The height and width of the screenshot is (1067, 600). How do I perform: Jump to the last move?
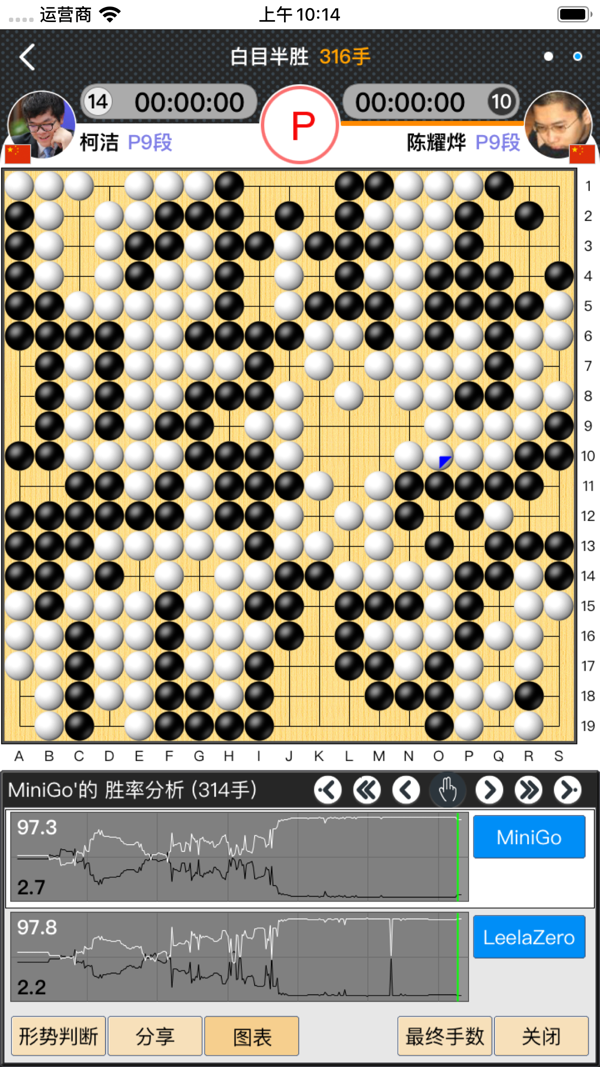coord(567,790)
